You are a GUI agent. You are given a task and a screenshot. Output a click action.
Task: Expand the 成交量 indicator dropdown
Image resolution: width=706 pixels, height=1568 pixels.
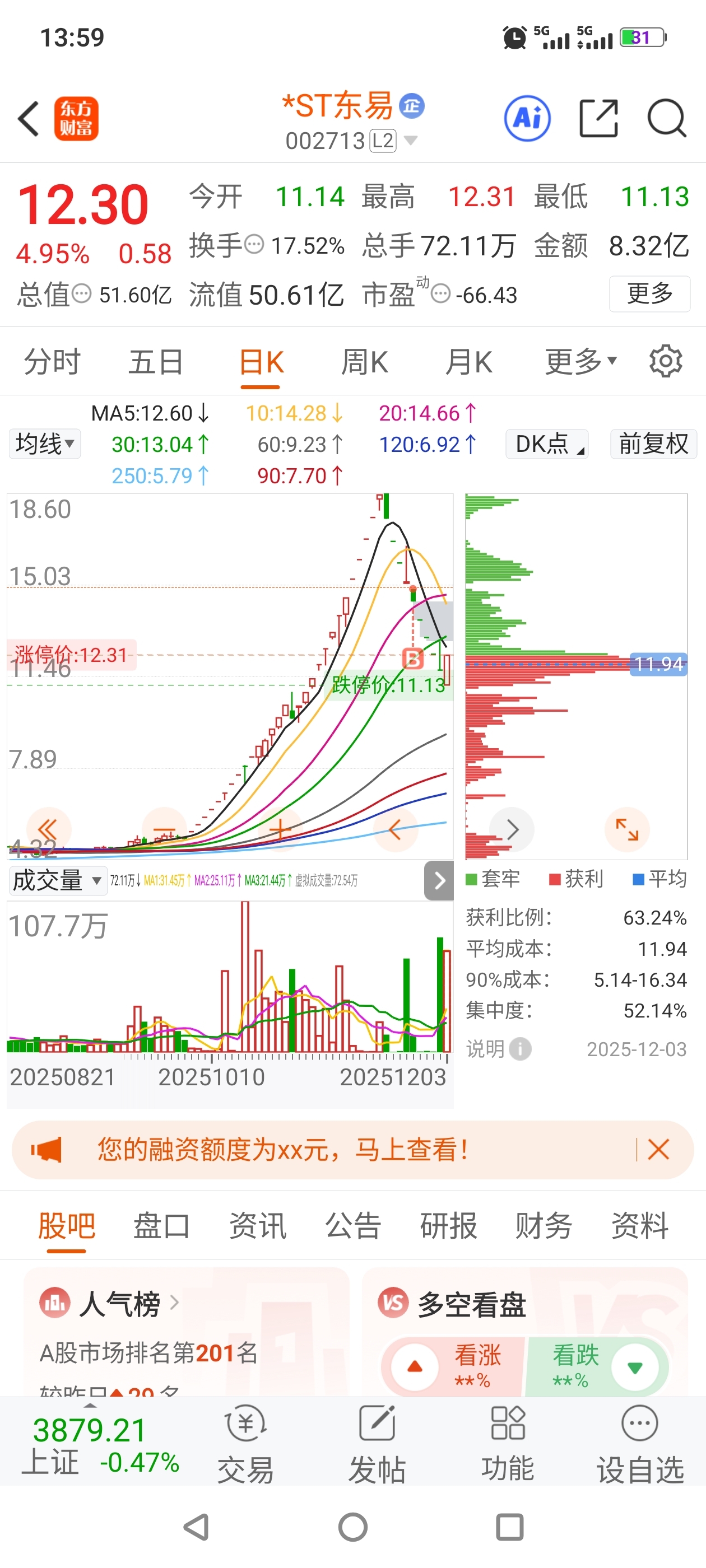click(x=57, y=880)
